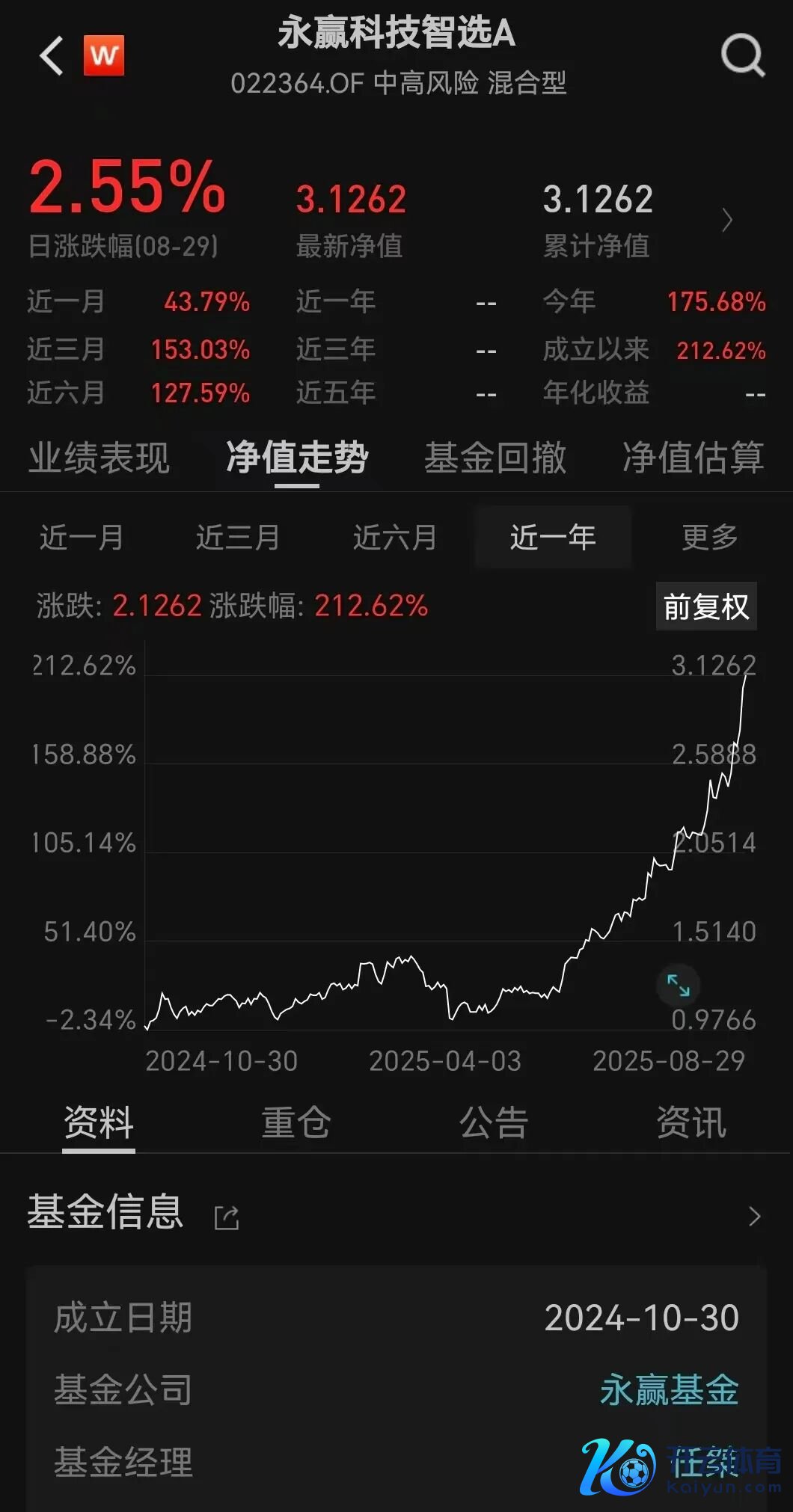Tap the 前复权 adjustment button
Screen dimensions: 793x1512
[x=705, y=606]
